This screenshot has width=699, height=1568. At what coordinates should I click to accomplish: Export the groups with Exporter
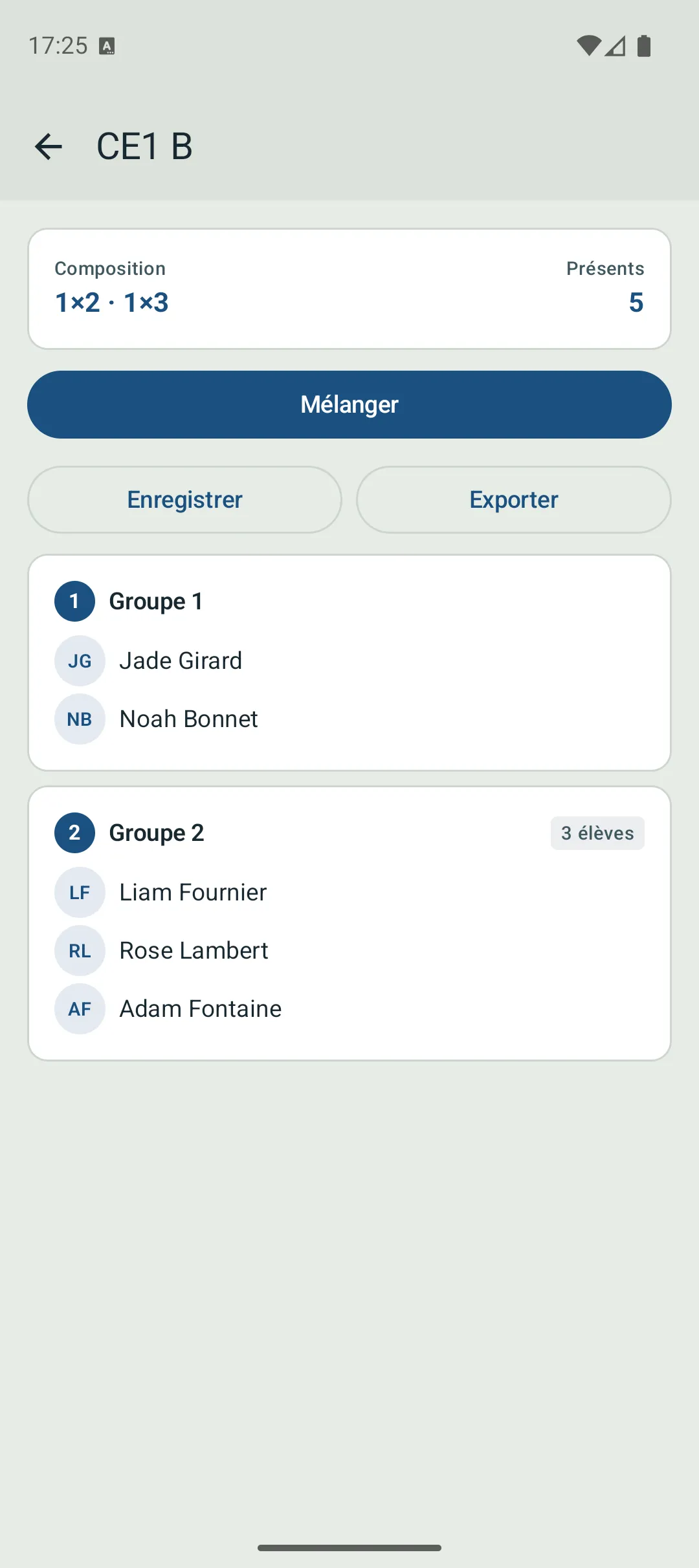point(513,500)
